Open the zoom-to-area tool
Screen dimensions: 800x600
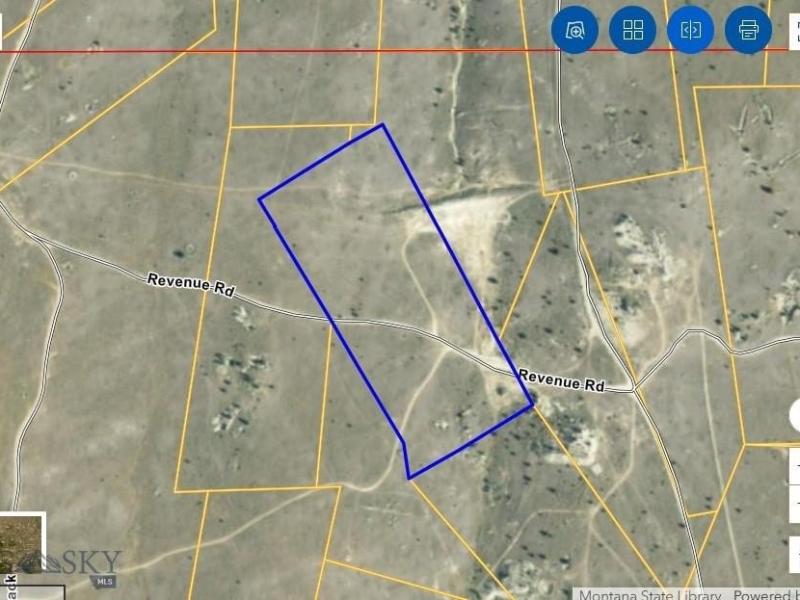[x=575, y=30]
